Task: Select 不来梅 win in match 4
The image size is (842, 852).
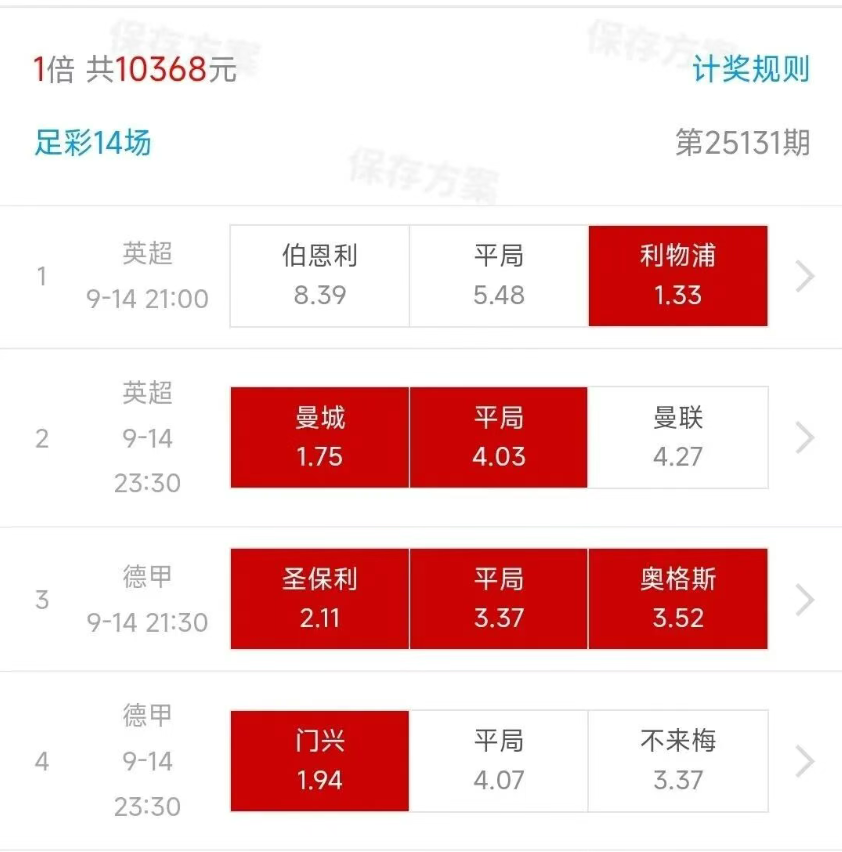Action: (x=678, y=760)
